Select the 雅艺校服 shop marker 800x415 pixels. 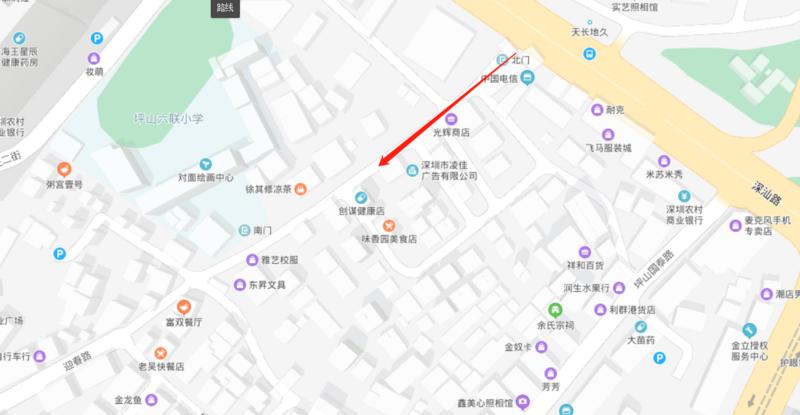251,259
